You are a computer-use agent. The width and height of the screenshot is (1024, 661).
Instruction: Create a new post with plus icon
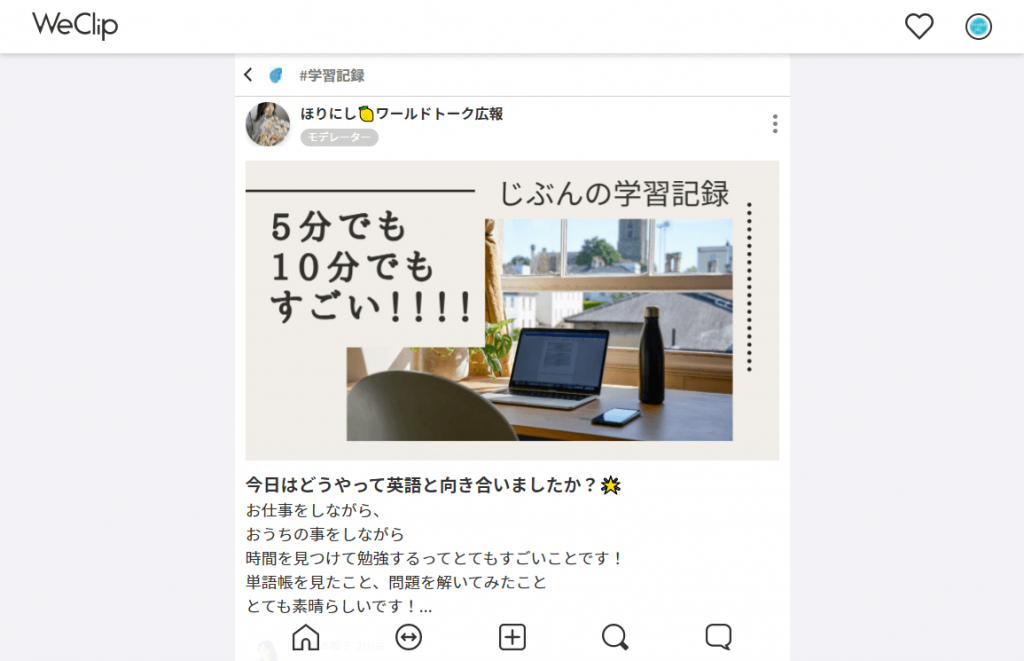tap(512, 637)
